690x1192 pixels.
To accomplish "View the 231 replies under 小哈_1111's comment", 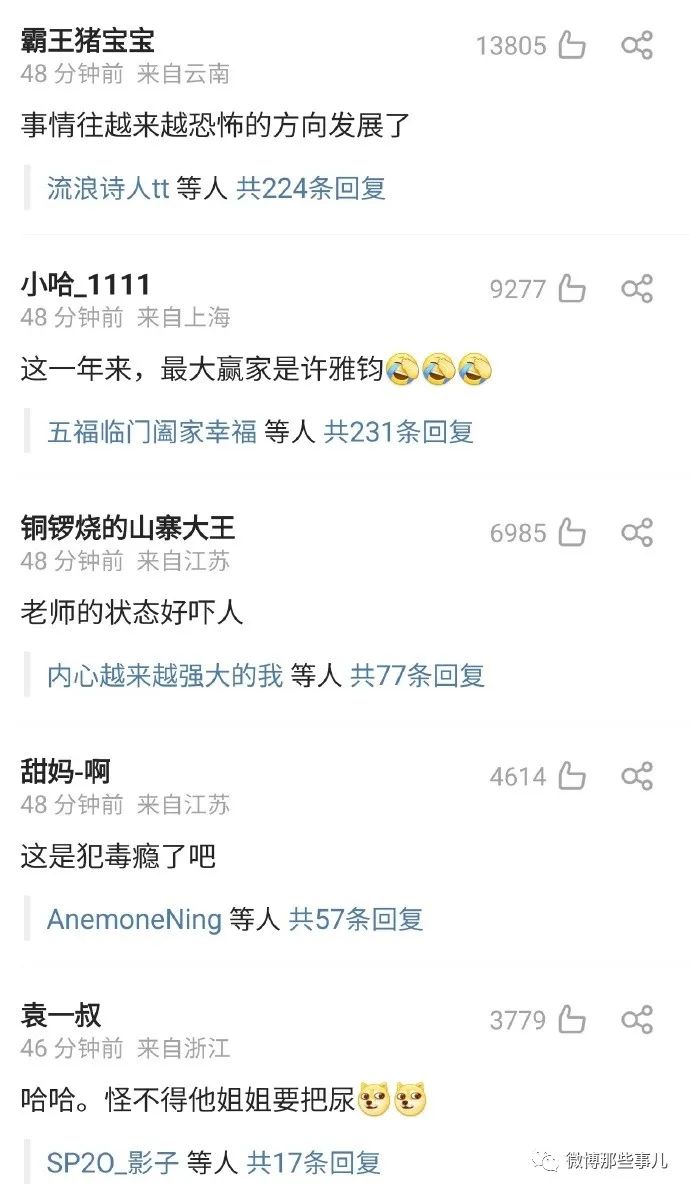I will pos(398,432).
